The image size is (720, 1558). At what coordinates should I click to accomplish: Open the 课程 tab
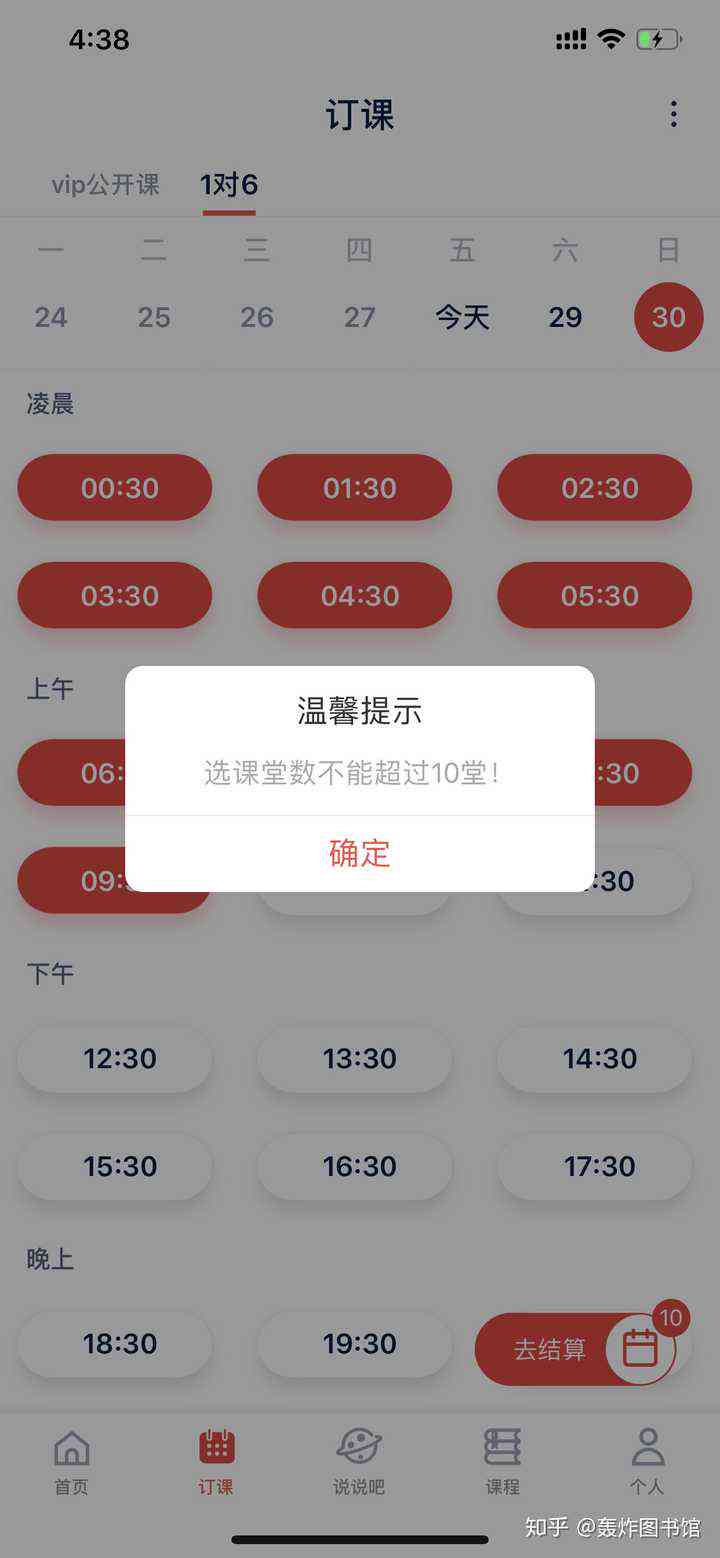[x=502, y=1461]
